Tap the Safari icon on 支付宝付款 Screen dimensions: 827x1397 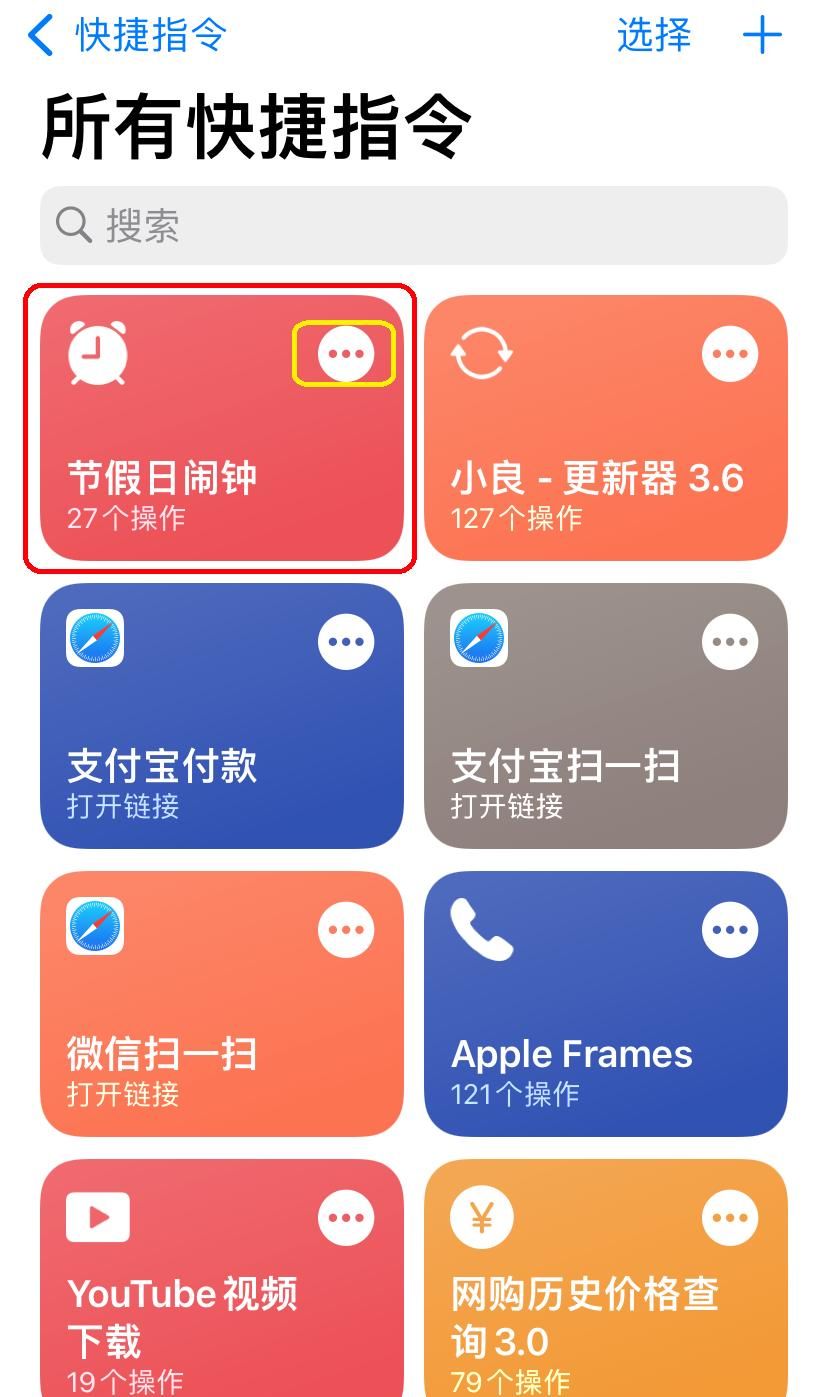tap(96, 640)
